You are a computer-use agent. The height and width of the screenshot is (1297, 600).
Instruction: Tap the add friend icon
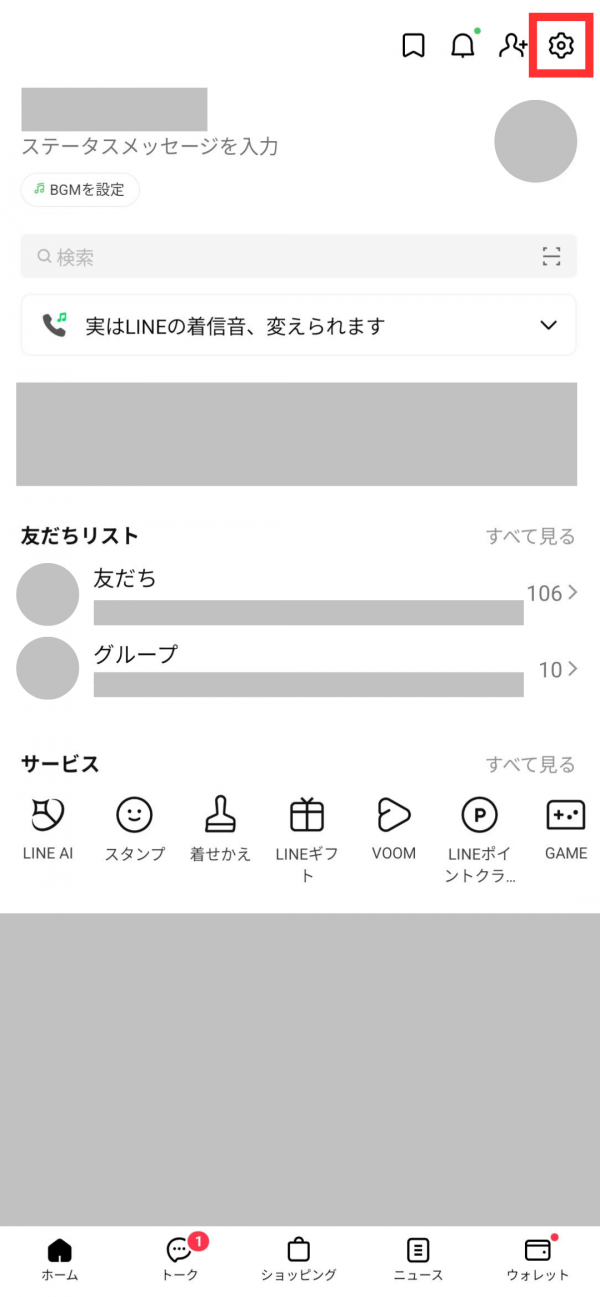(512, 45)
